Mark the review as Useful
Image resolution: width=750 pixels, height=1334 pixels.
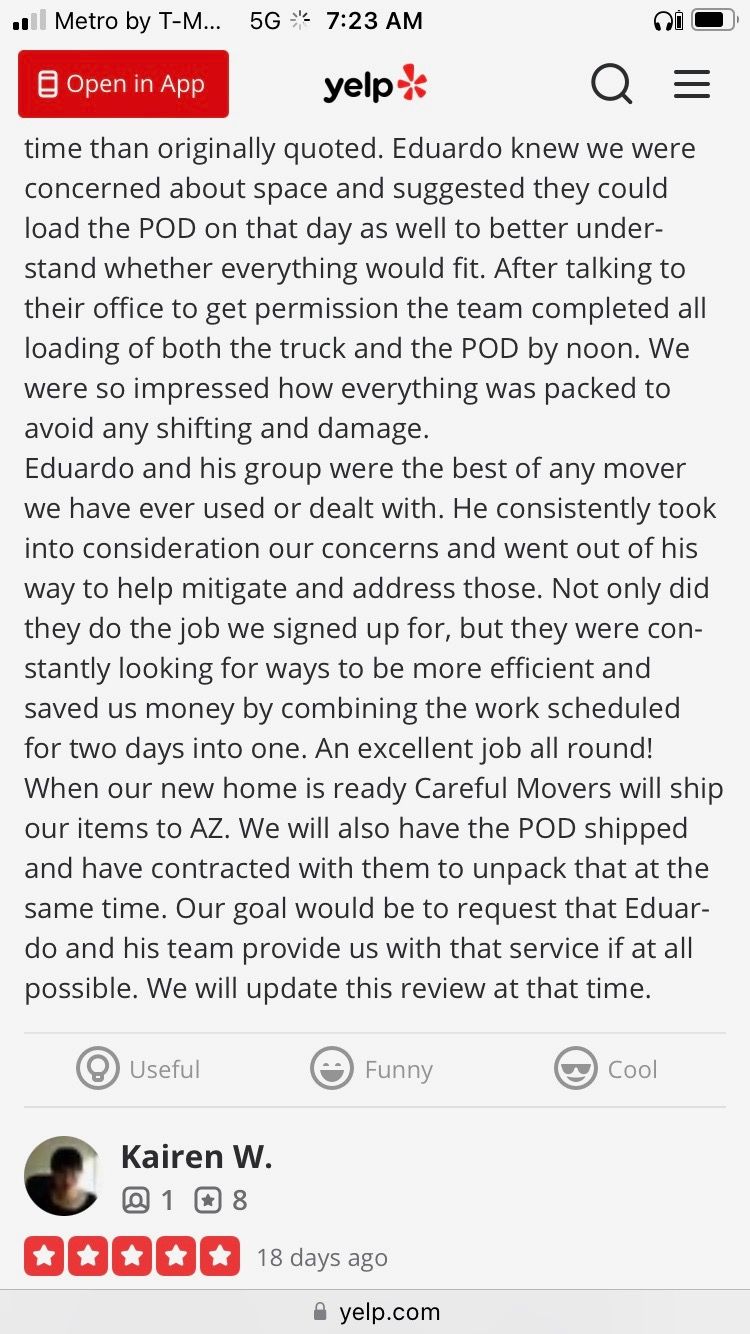(139, 1069)
